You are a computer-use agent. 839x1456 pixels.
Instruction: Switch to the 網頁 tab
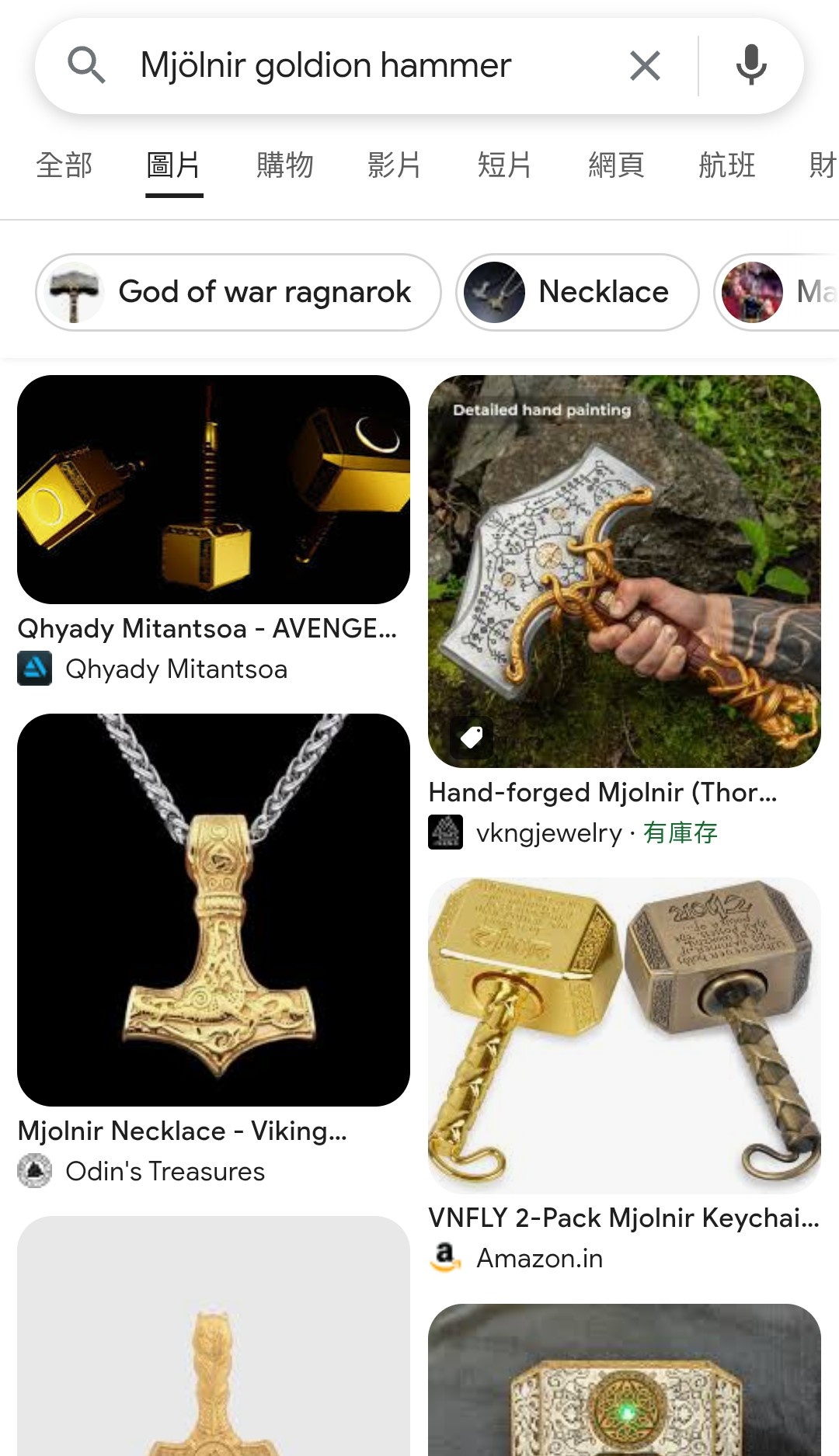pyautogui.click(x=616, y=165)
